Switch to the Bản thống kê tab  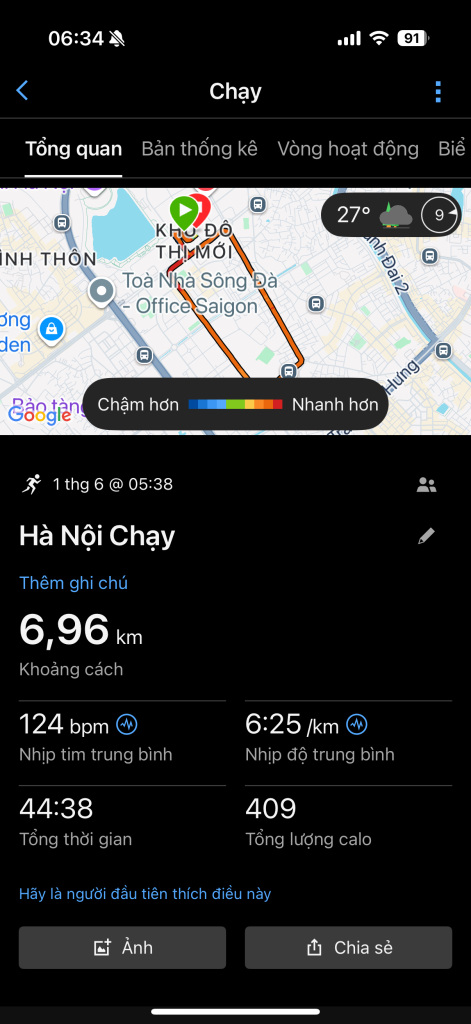(x=199, y=149)
